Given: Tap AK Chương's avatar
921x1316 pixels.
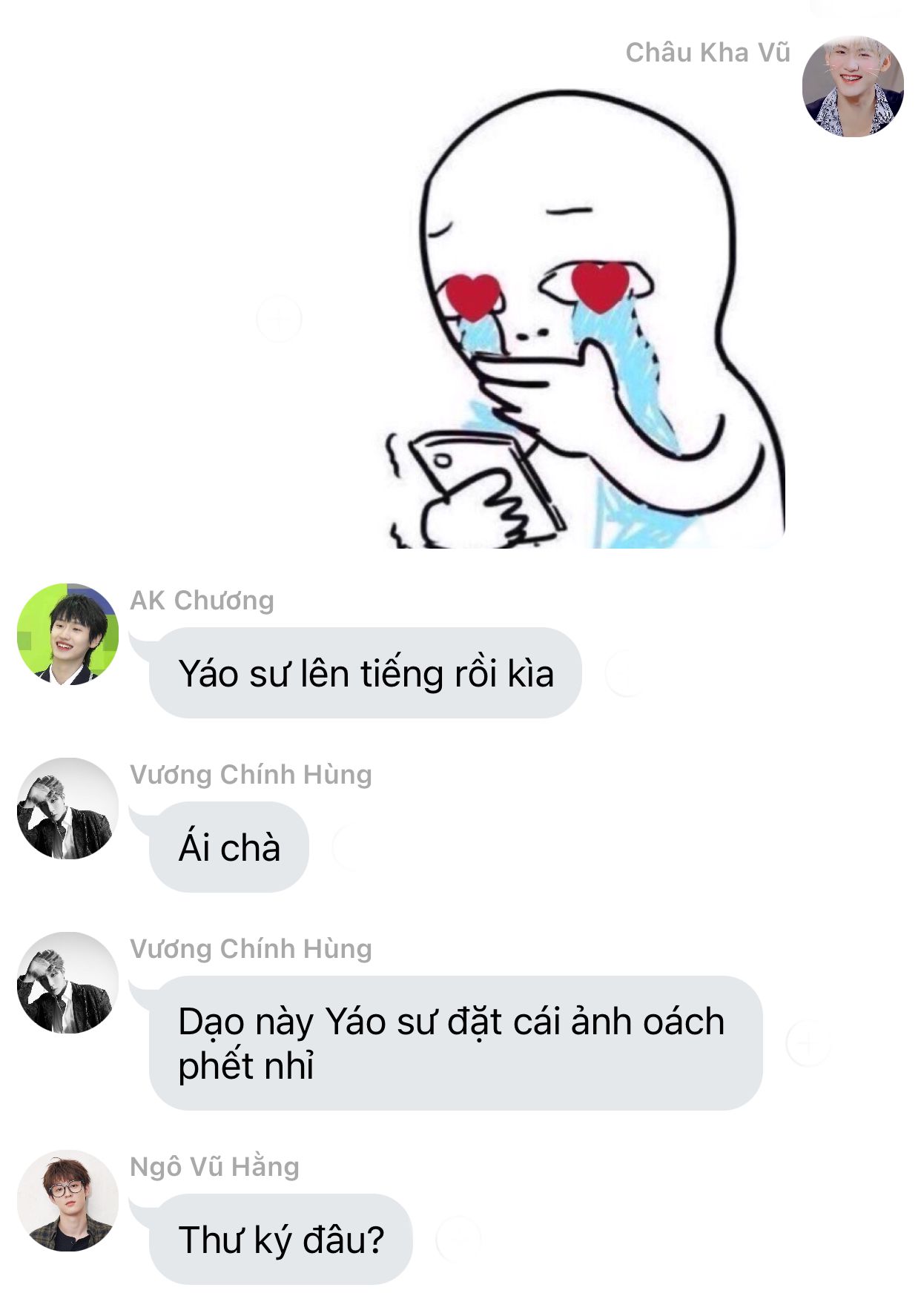Looking at the screenshot, I should (x=67, y=634).
